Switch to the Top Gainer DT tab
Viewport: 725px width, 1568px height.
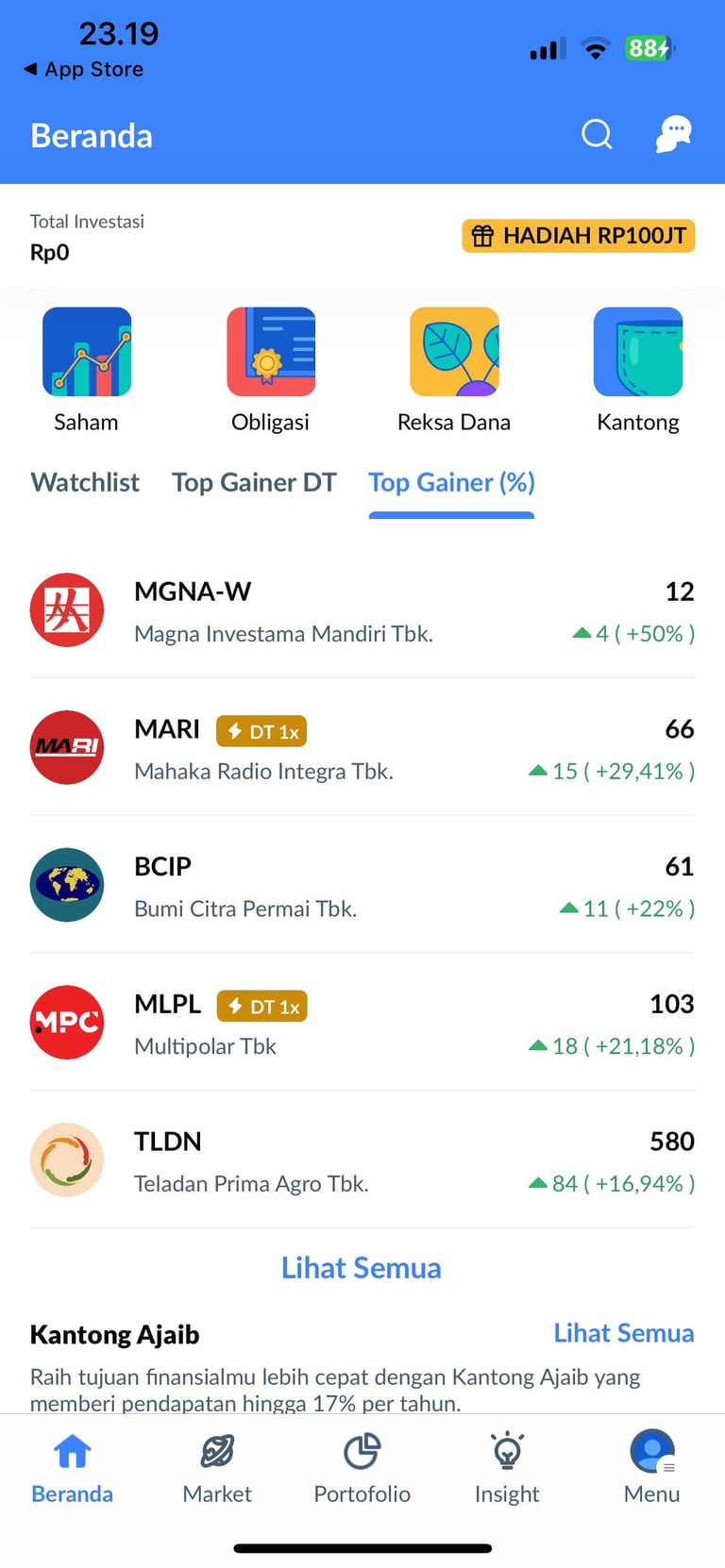click(x=254, y=482)
